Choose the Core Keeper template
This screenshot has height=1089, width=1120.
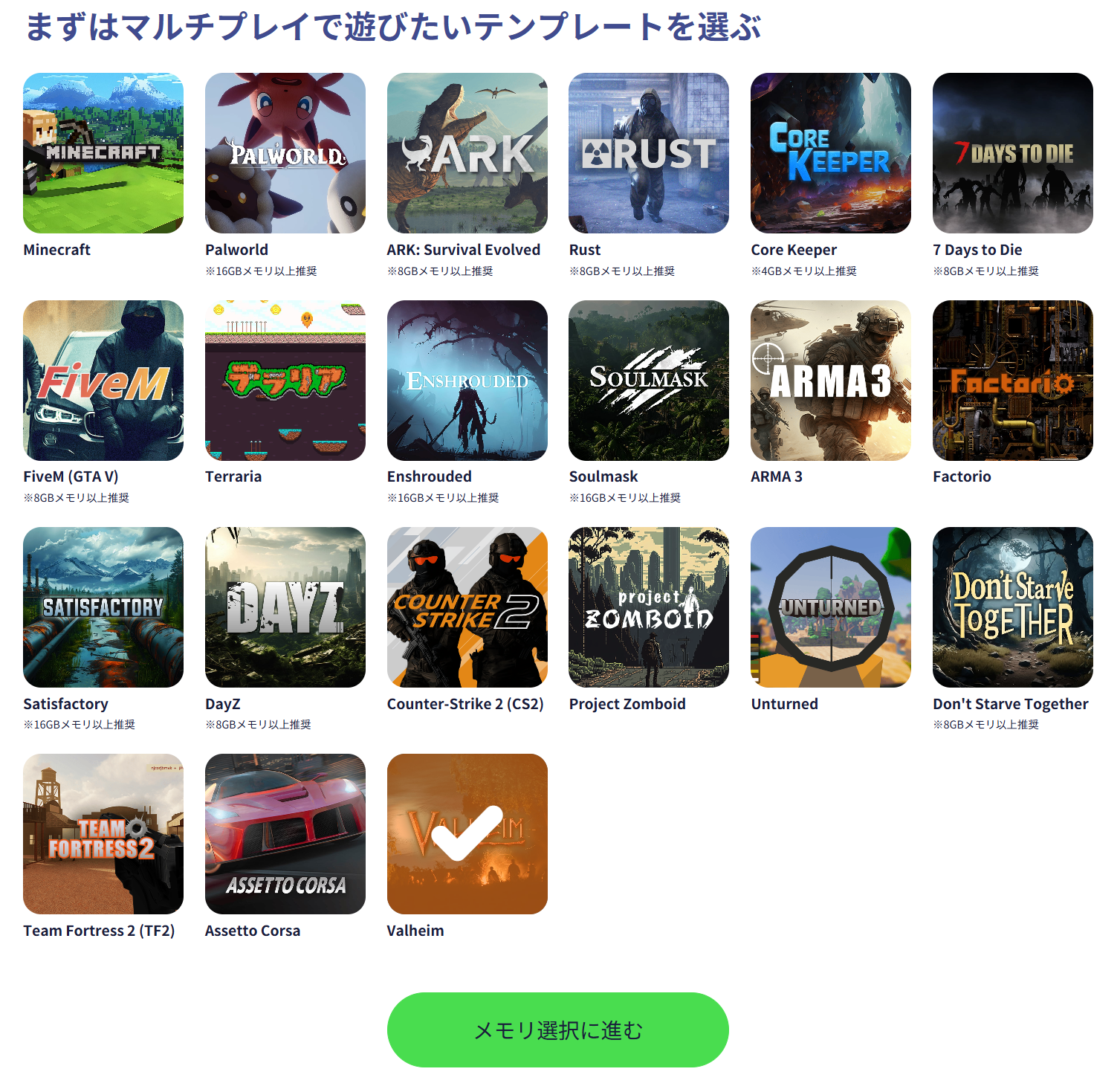click(831, 153)
